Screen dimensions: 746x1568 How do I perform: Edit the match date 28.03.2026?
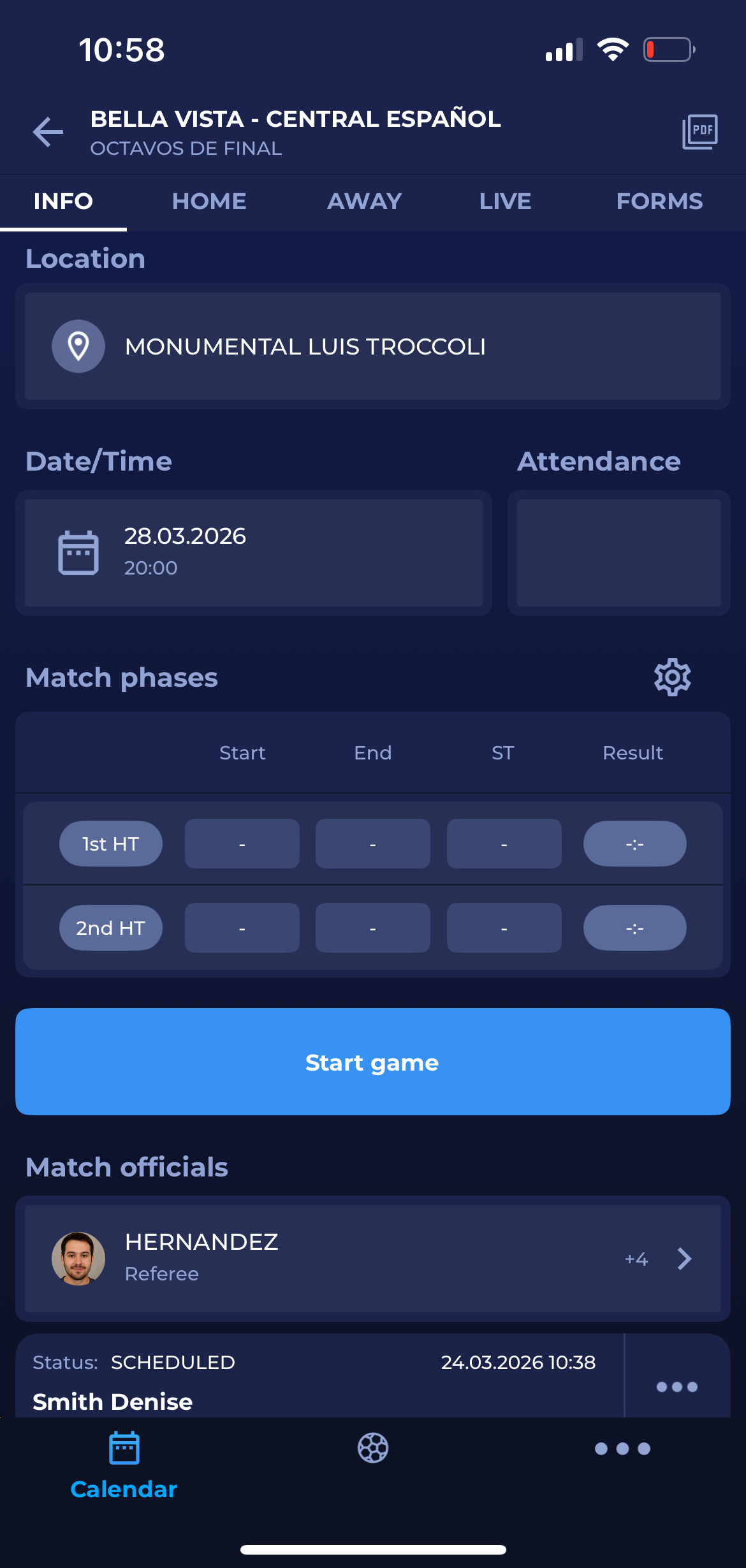pyautogui.click(x=253, y=552)
